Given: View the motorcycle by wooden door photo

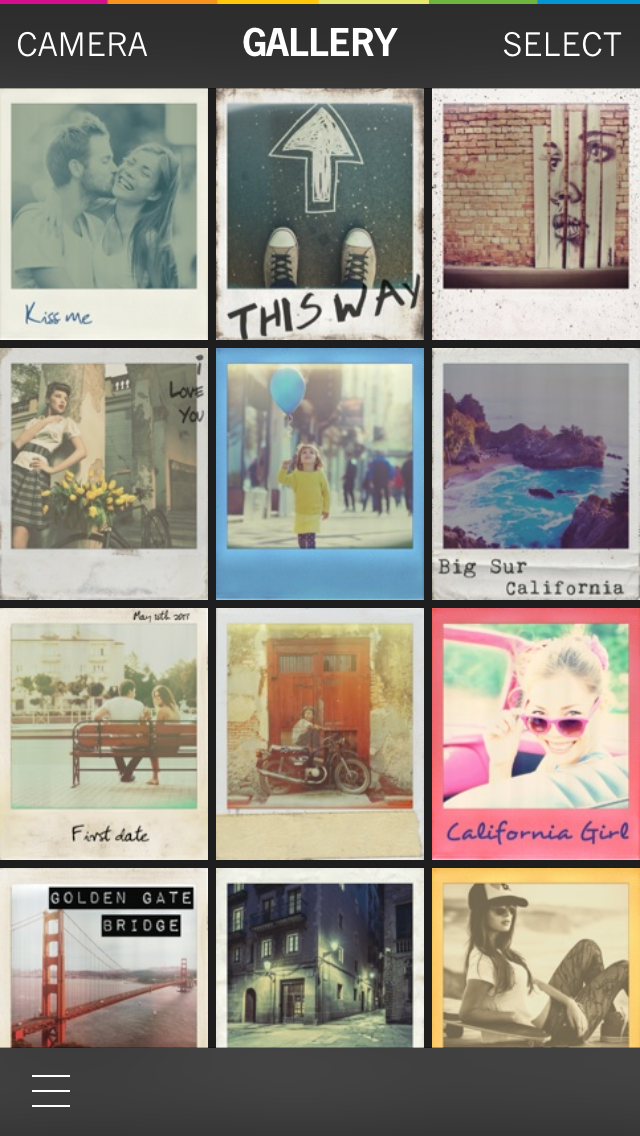Looking at the screenshot, I should point(320,733).
